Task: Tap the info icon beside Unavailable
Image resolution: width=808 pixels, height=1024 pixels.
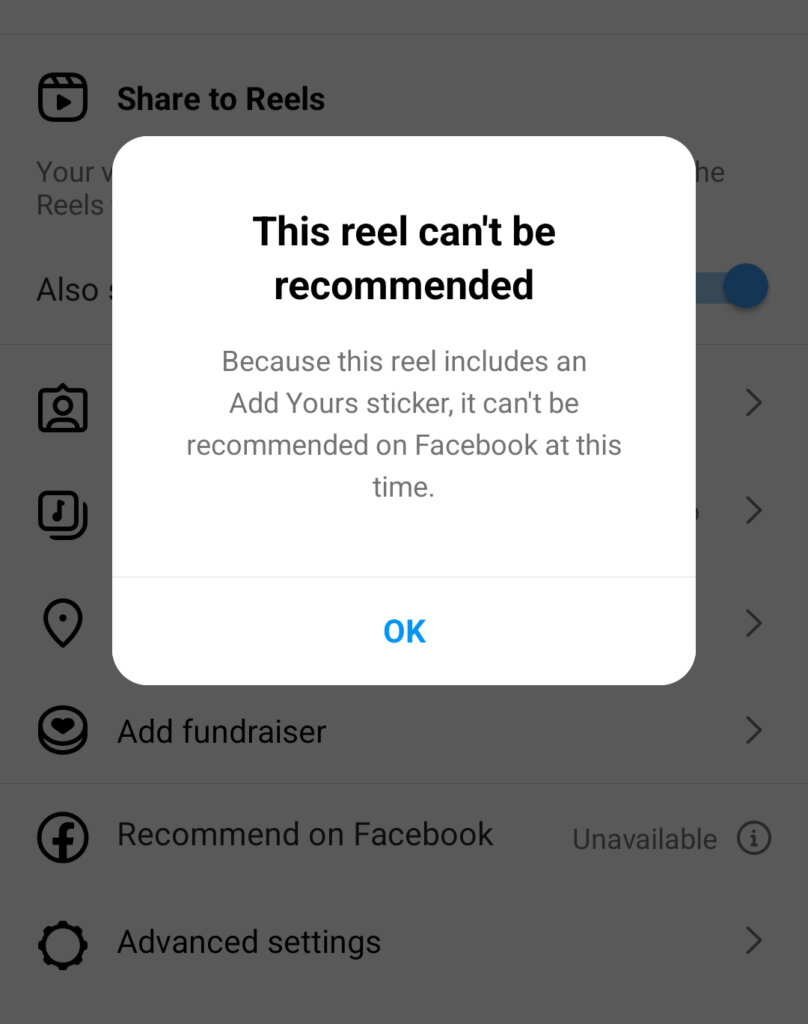Action: (753, 838)
